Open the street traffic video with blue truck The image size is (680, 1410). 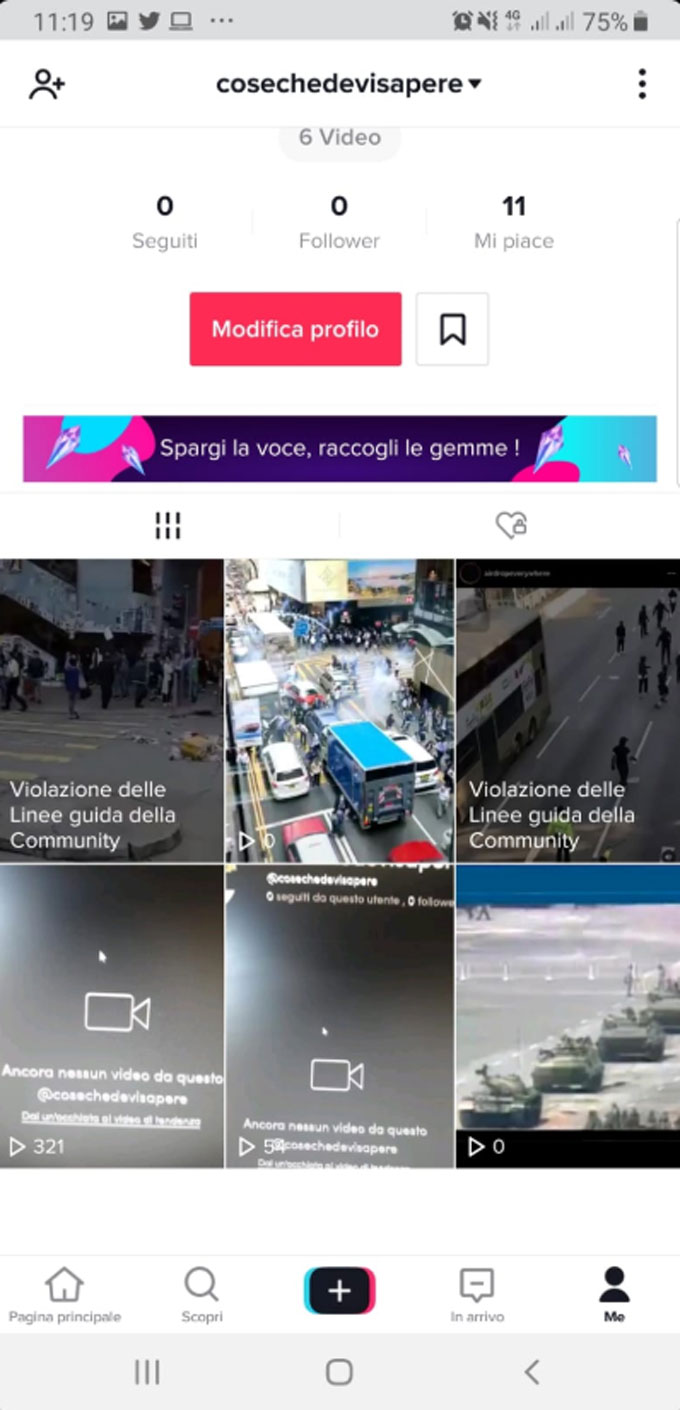[x=339, y=710]
